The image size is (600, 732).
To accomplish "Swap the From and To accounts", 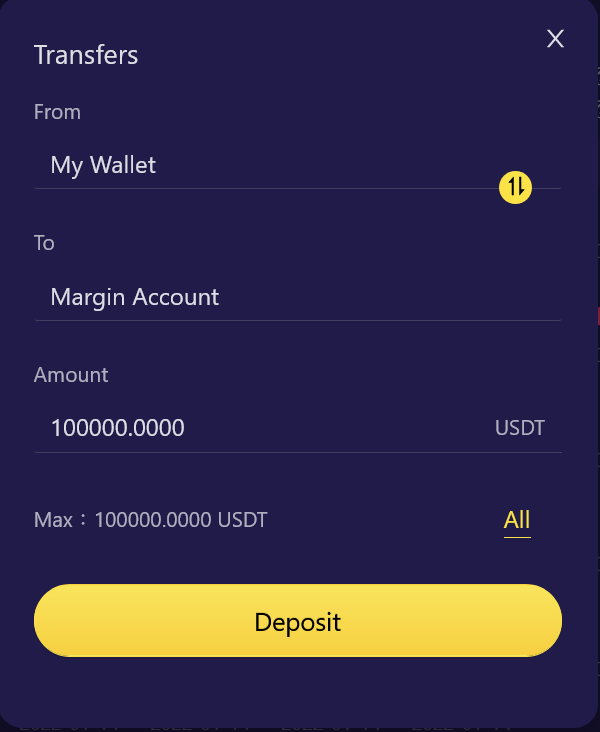I will pos(515,186).
